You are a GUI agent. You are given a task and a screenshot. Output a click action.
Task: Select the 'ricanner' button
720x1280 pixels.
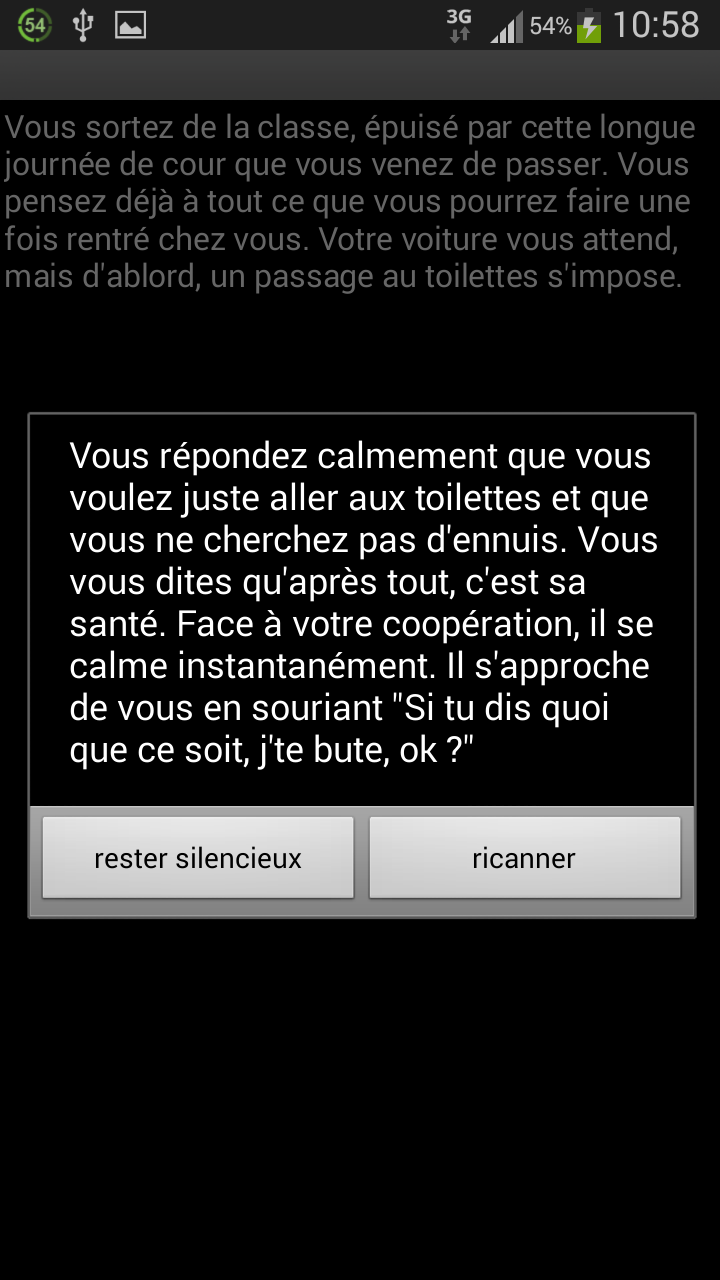(x=524, y=858)
